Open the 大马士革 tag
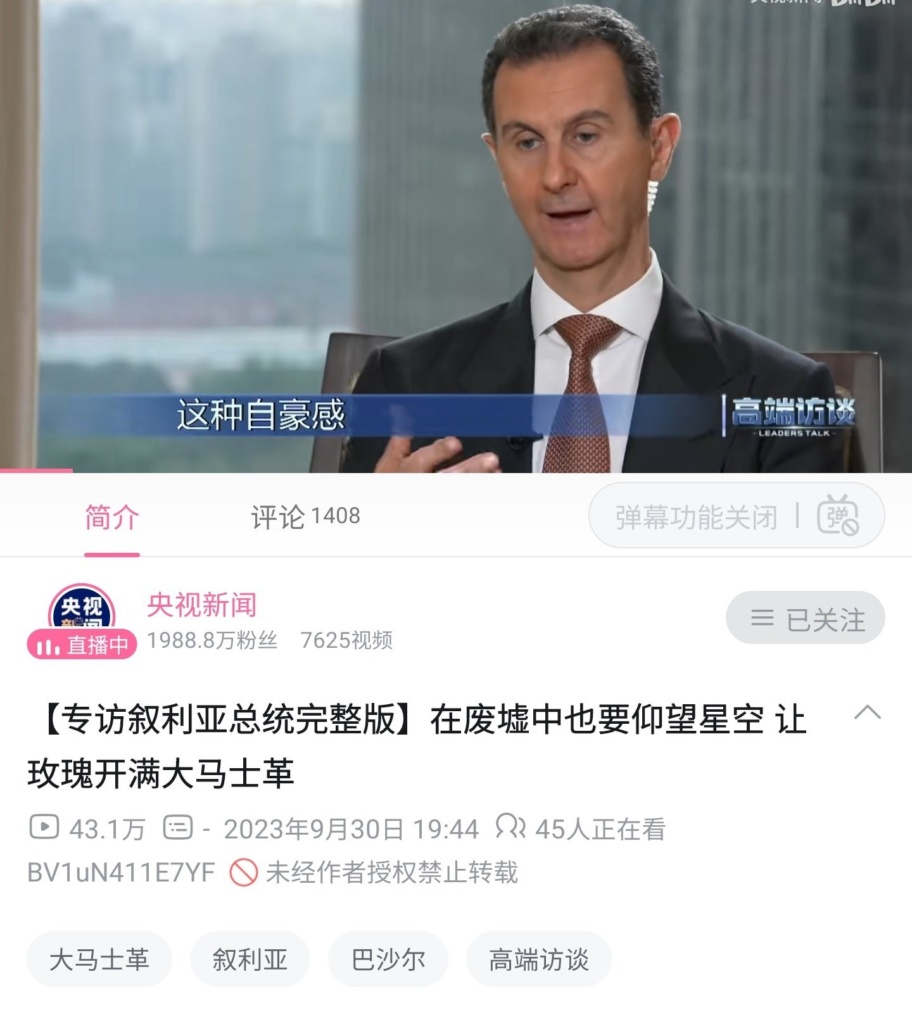 tap(99, 960)
